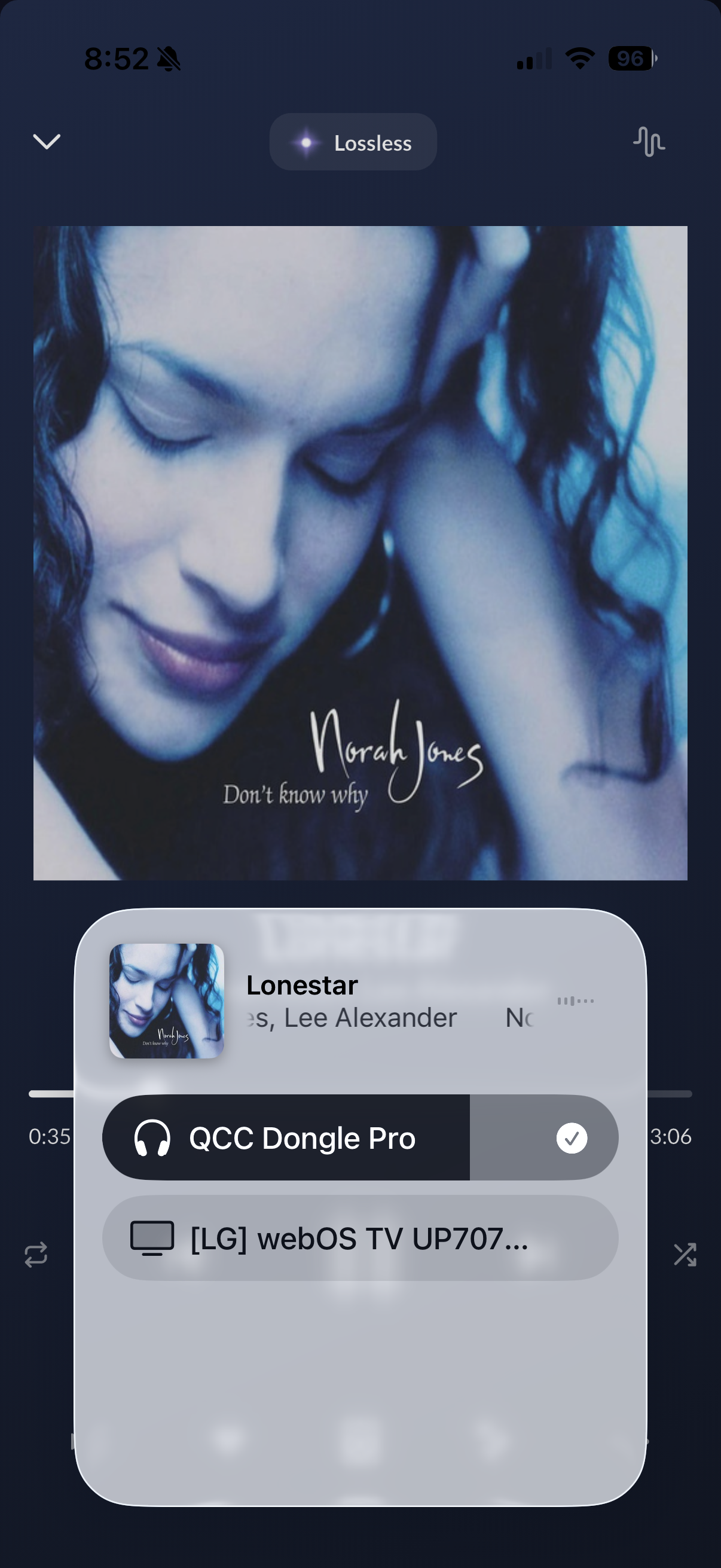Open the audio waveform settings icon

tap(649, 142)
